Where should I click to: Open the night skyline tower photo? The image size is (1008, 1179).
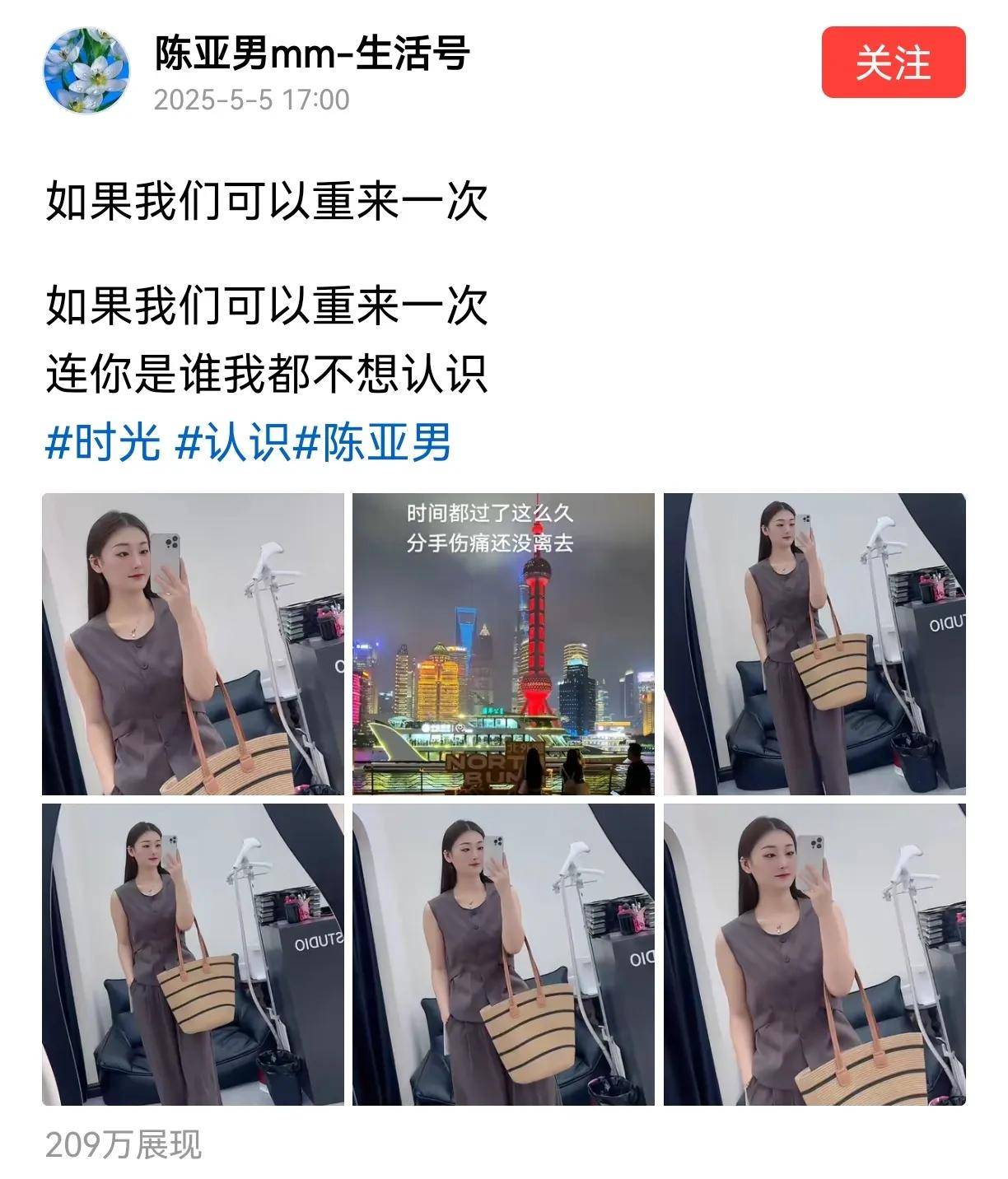pos(503,644)
